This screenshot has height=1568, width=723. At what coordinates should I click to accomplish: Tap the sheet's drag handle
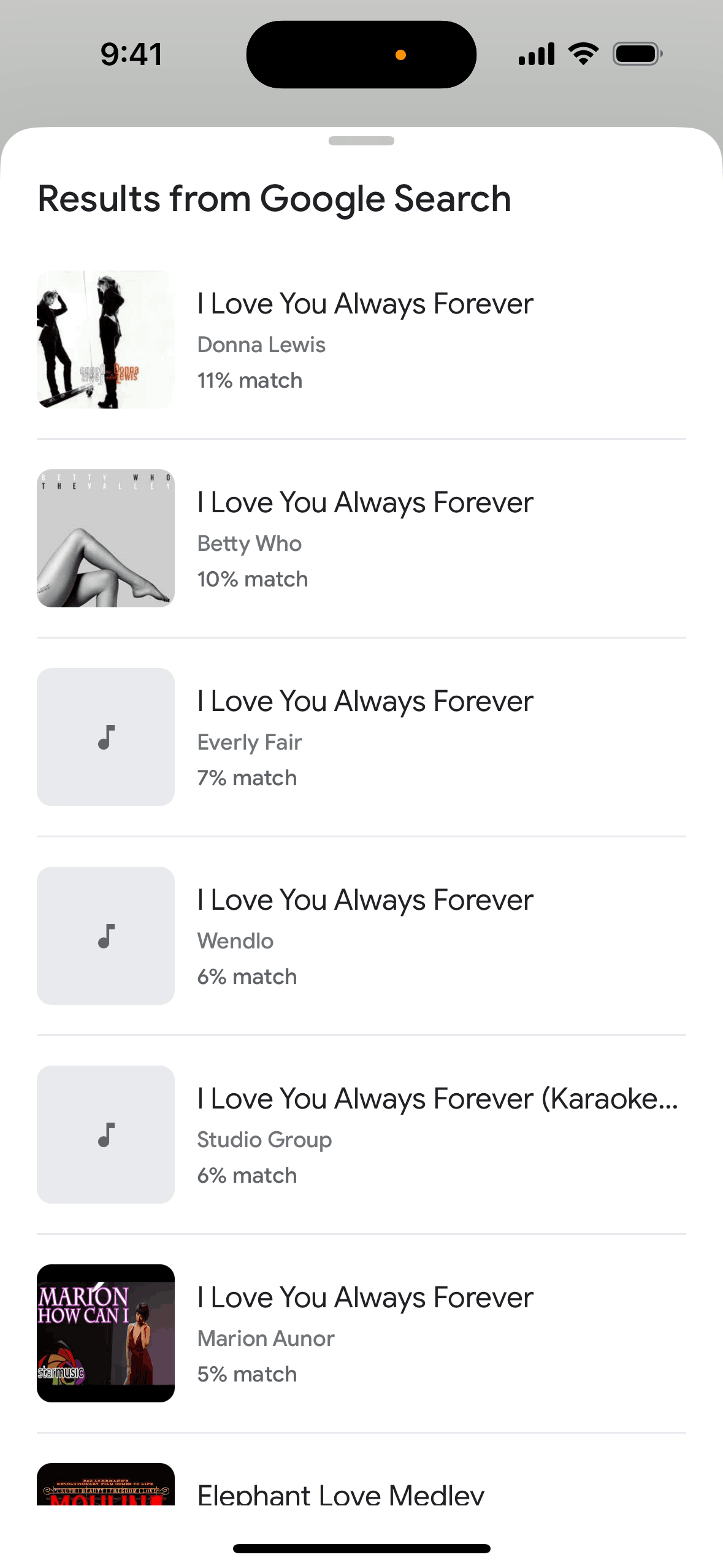tap(361, 141)
